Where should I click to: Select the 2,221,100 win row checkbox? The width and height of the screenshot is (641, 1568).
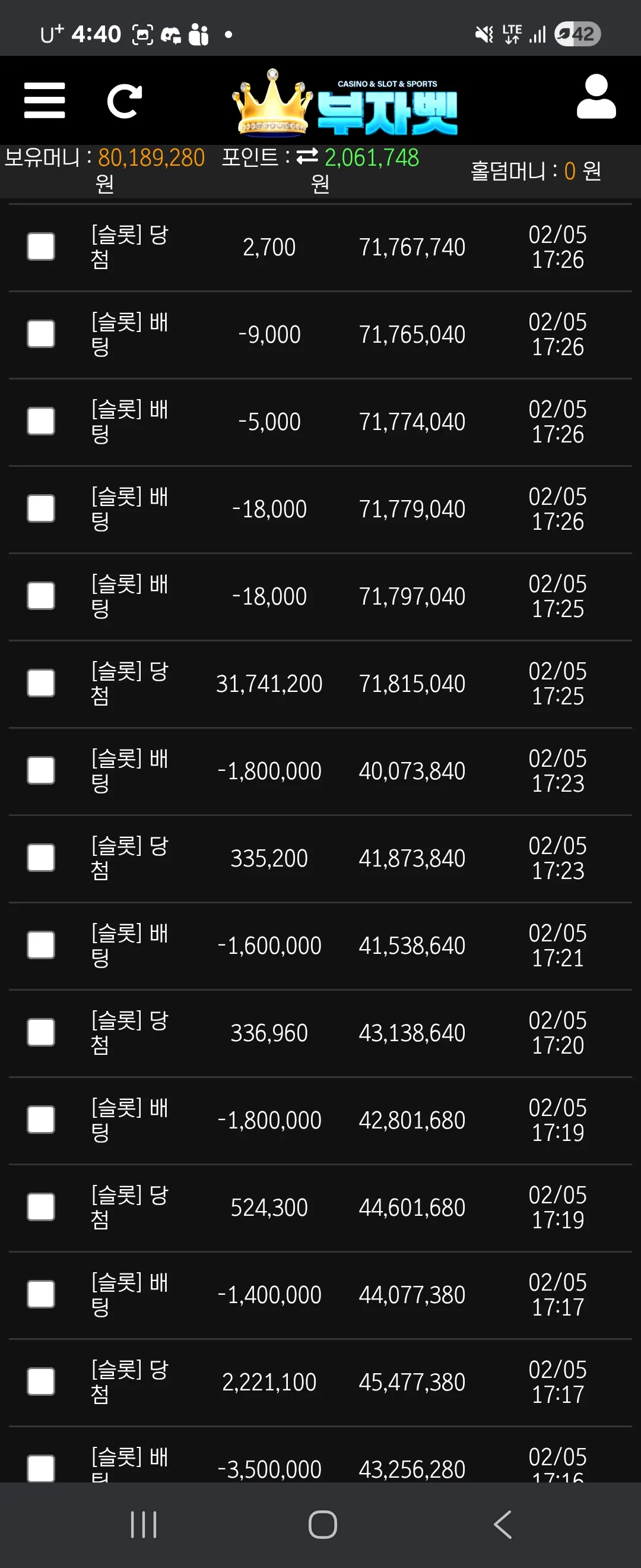tap(41, 1382)
